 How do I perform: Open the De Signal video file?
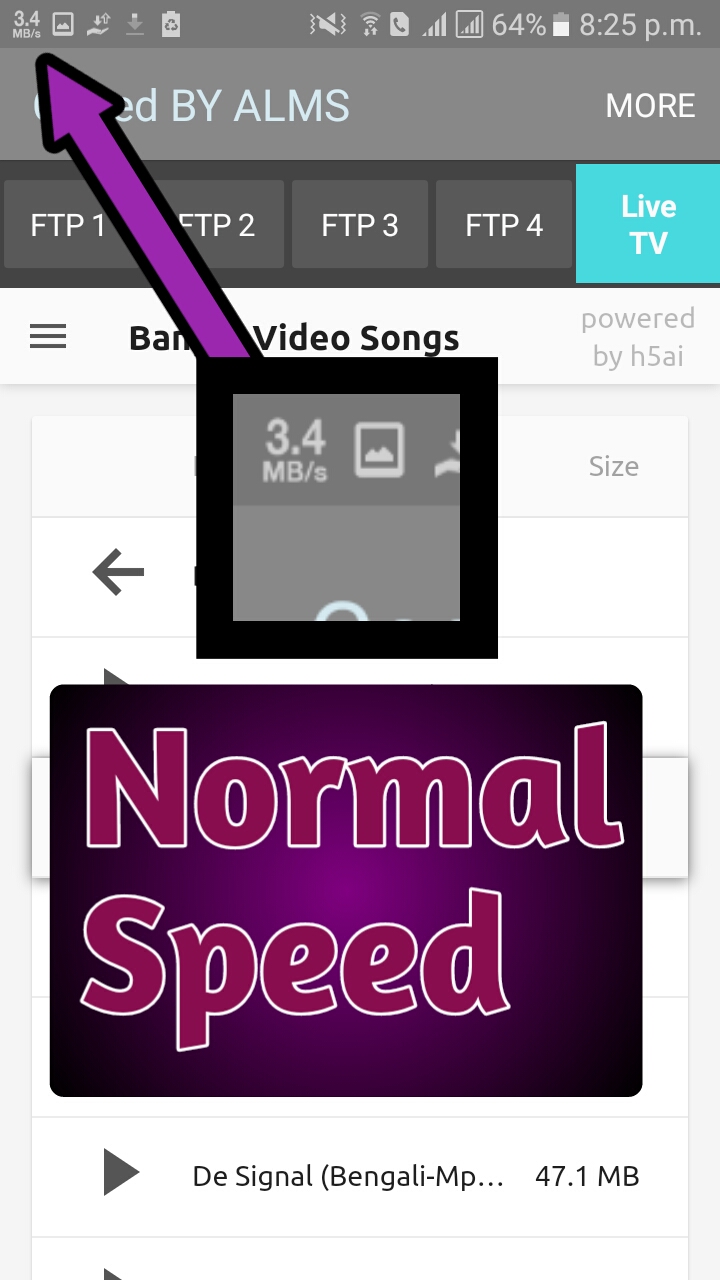coord(348,1176)
